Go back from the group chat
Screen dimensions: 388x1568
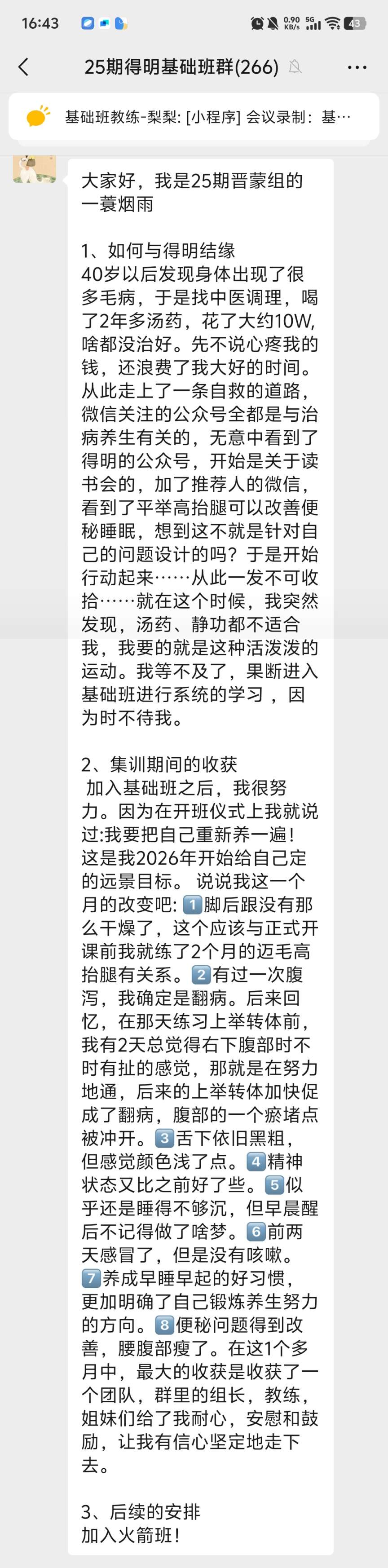point(24,67)
